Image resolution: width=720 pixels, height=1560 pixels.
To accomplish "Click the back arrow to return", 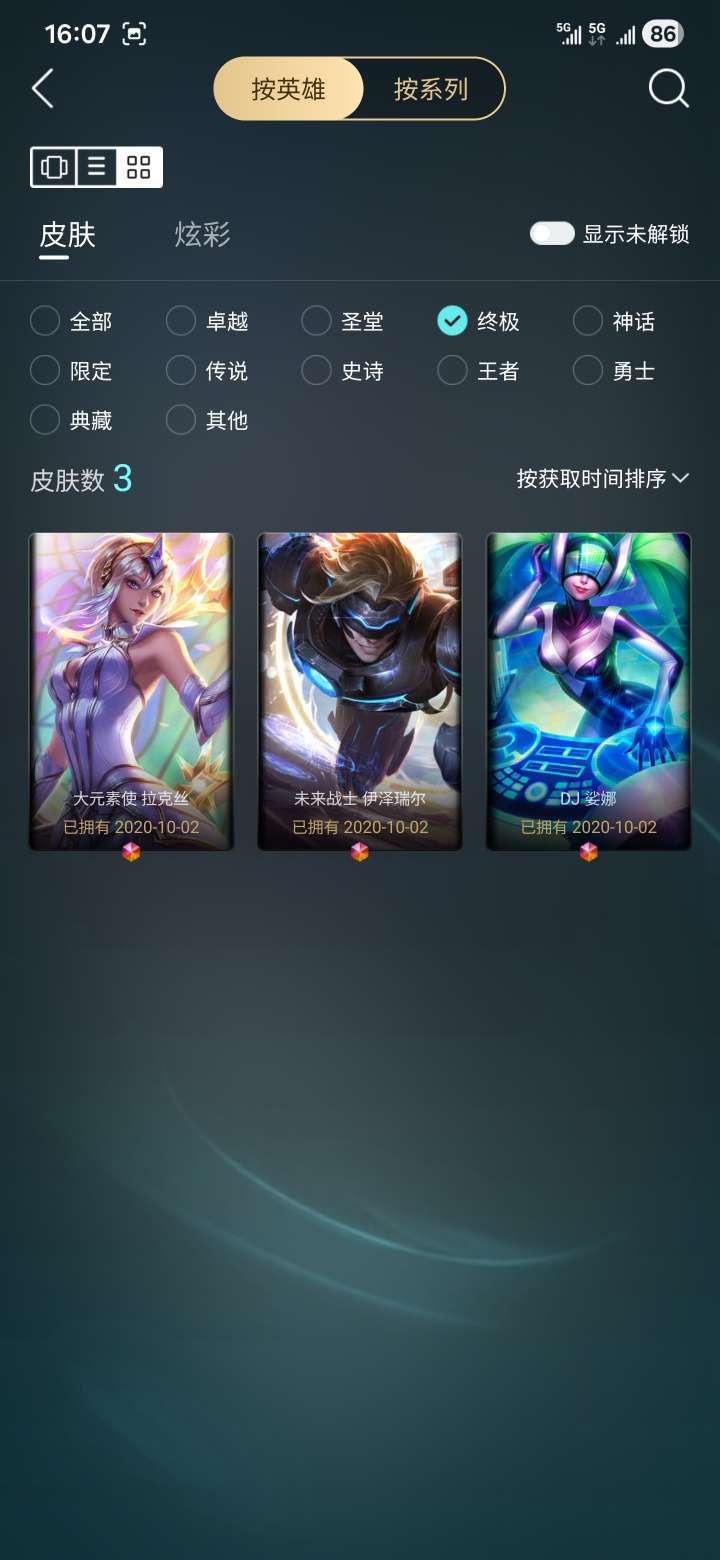I will tap(43, 89).
